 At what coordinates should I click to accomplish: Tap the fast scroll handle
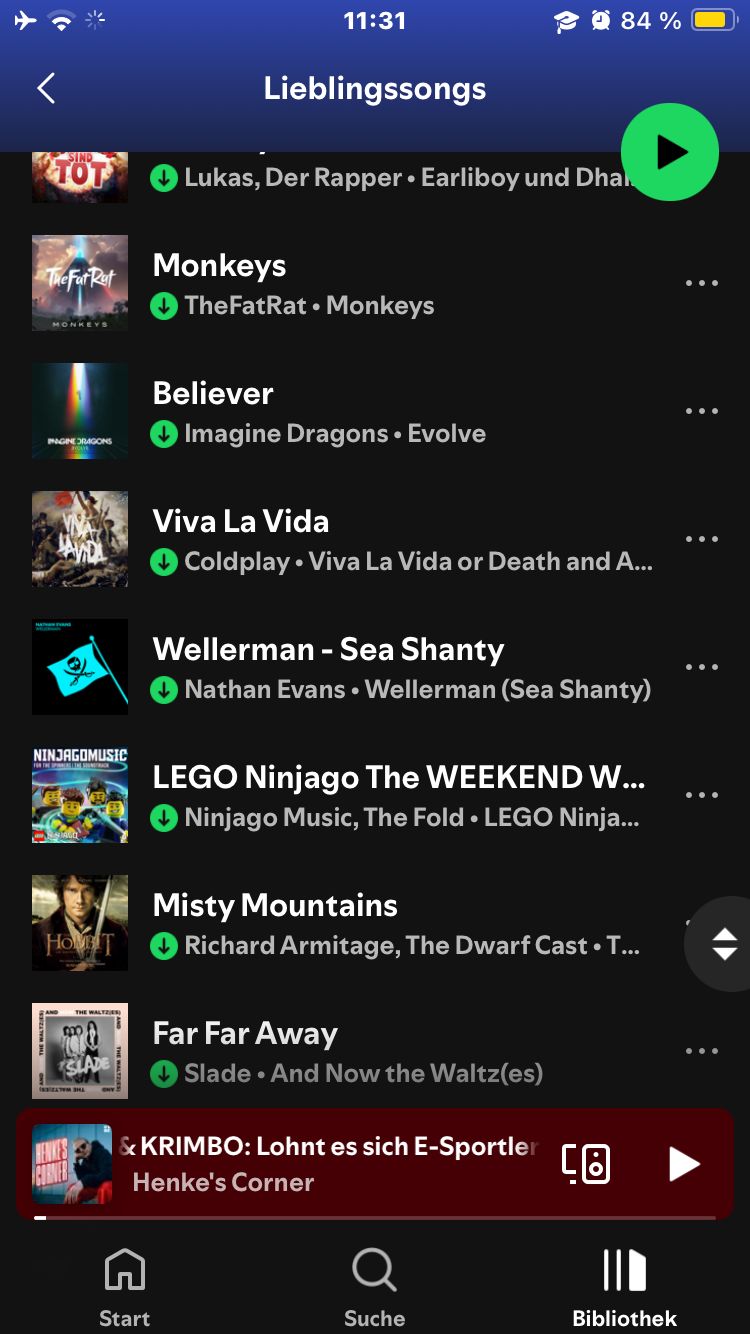tap(723, 944)
